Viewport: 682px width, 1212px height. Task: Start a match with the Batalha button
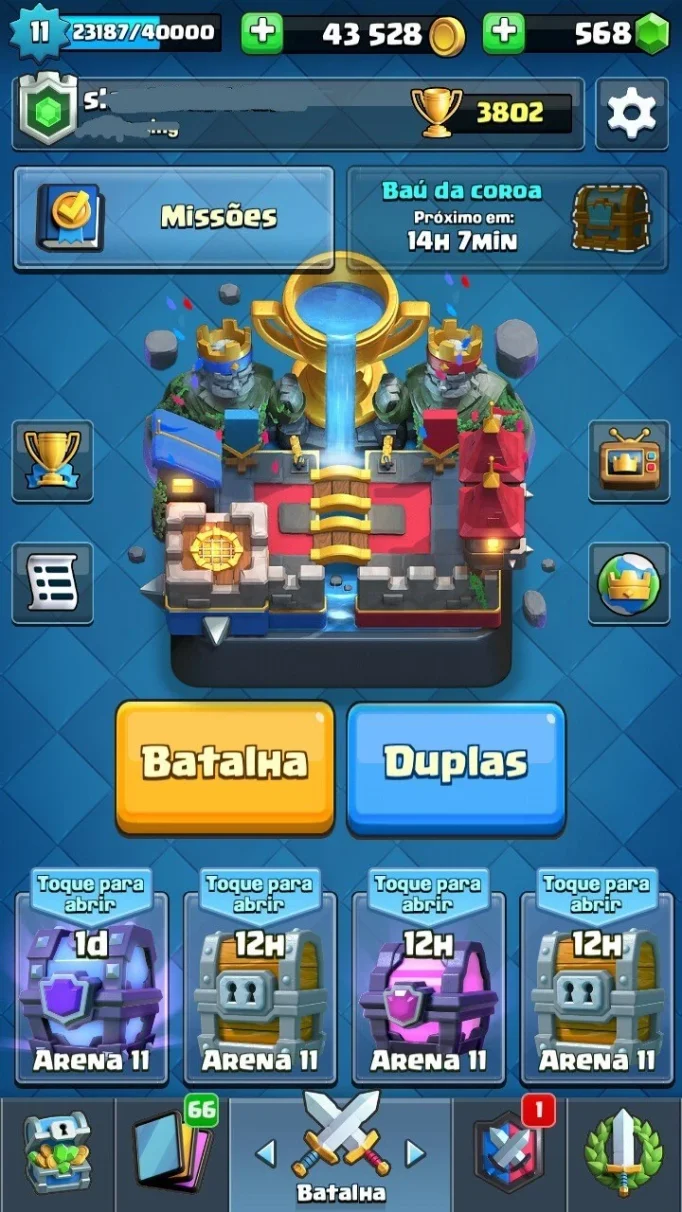225,765
